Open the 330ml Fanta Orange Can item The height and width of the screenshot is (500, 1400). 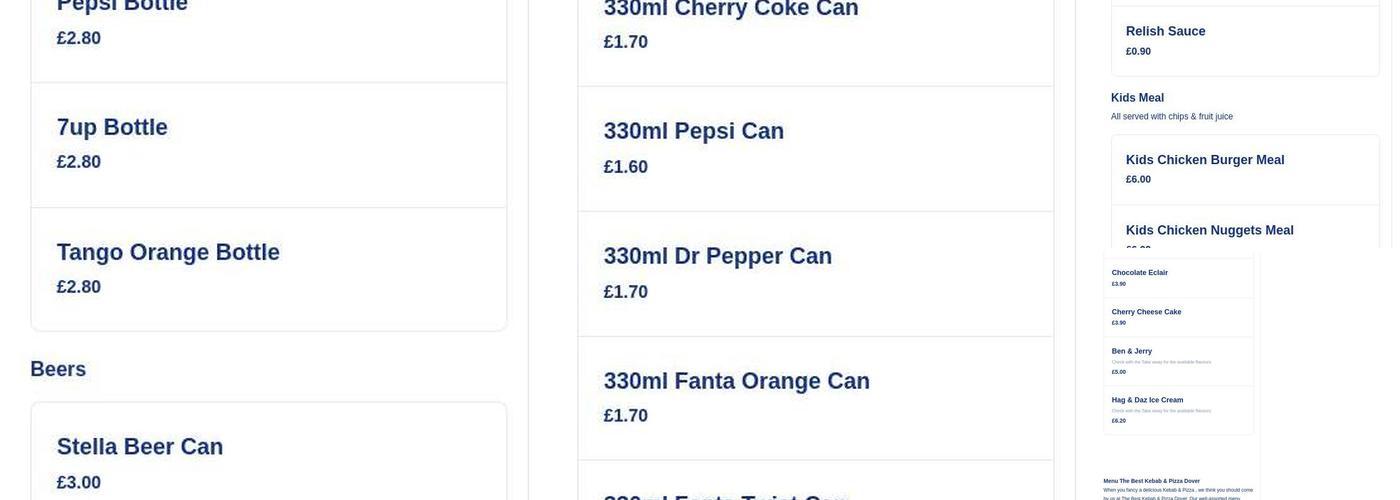(x=815, y=397)
